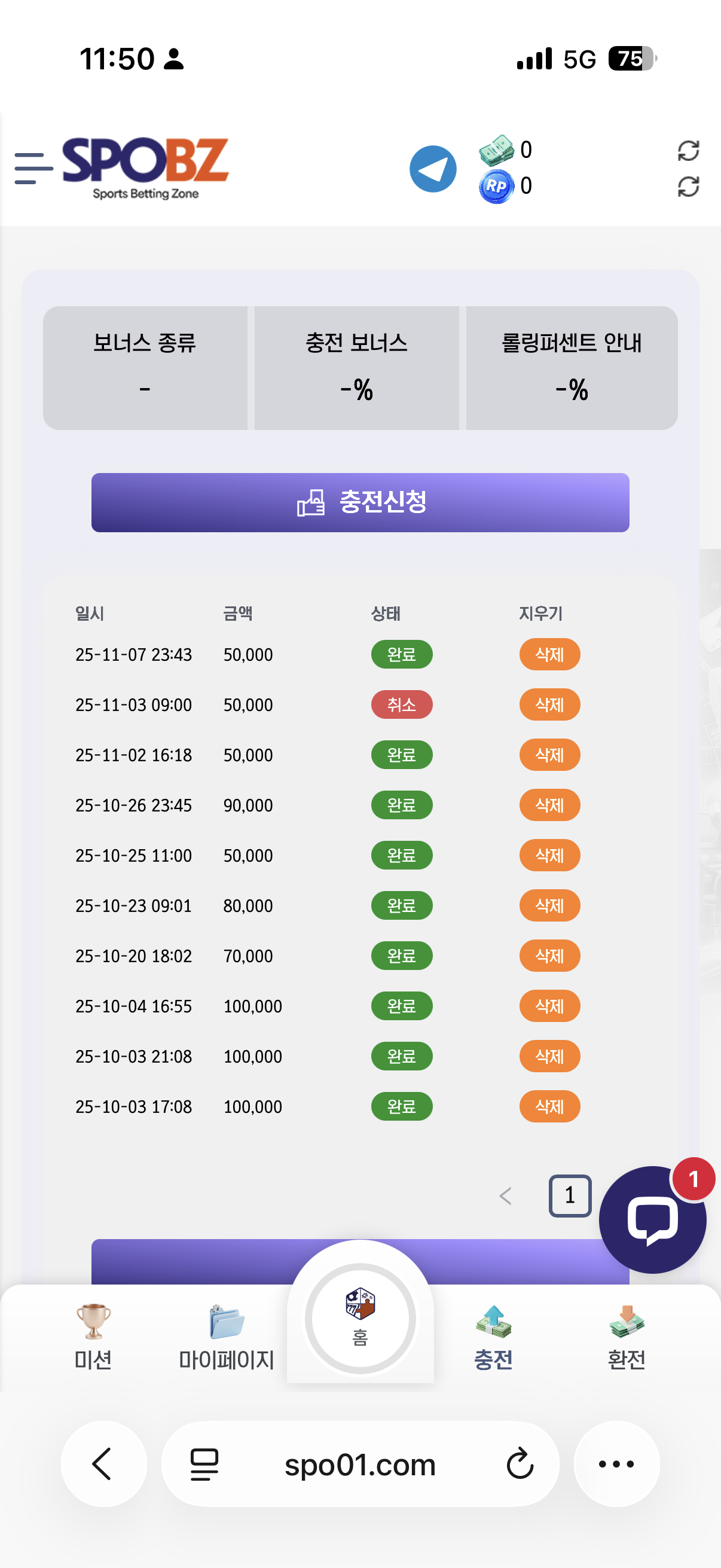Delete the cancelled 25-11-03 09:00 record
Image resolution: width=721 pixels, height=1568 pixels.
point(549,704)
